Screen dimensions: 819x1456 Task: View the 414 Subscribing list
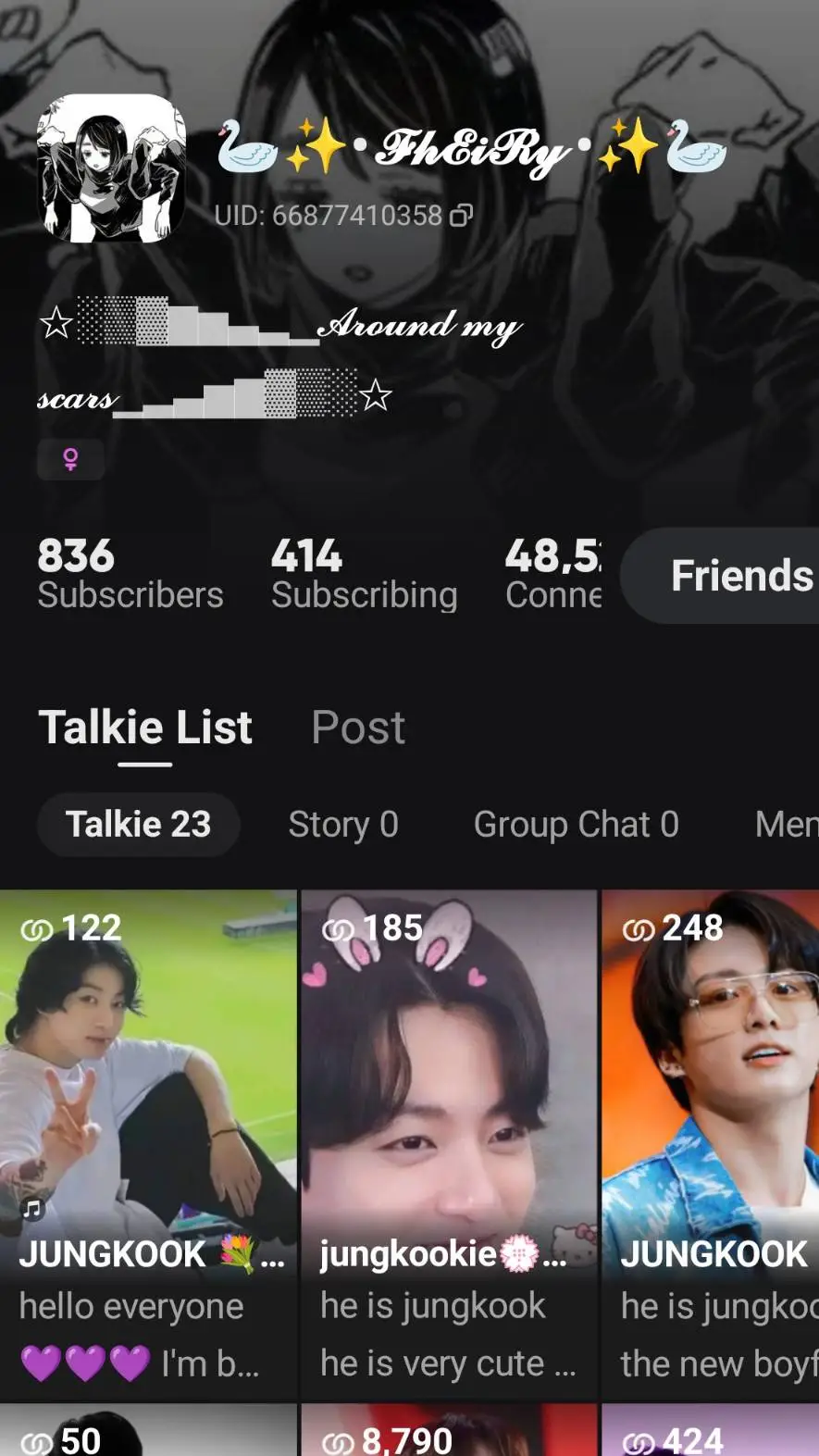click(364, 574)
